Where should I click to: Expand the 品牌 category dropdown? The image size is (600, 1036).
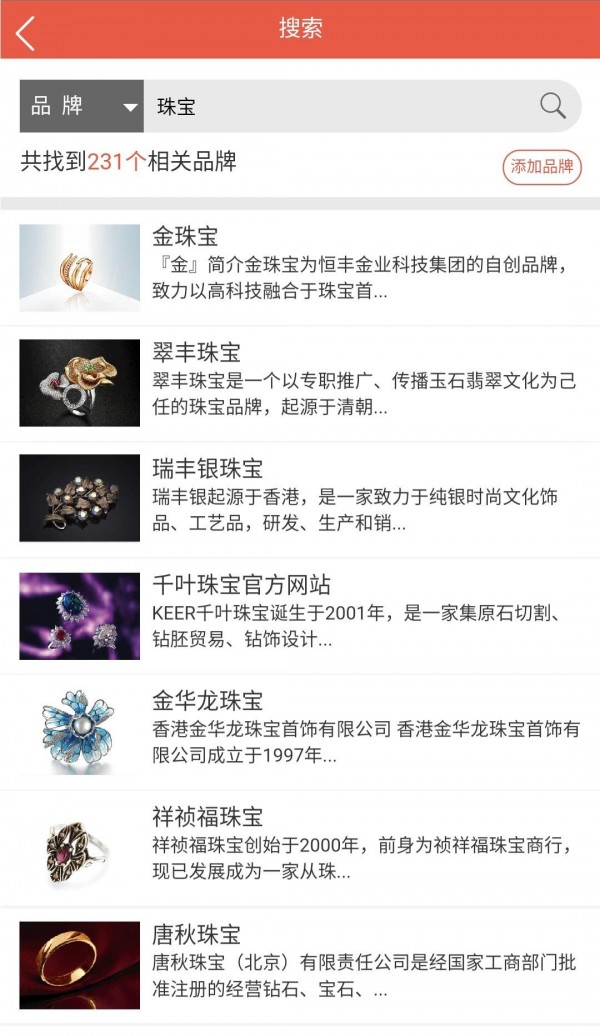tap(82, 107)
